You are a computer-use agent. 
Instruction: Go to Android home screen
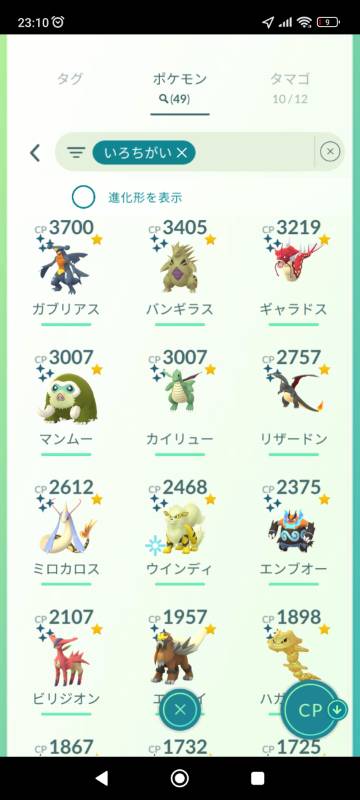(179, 778)
